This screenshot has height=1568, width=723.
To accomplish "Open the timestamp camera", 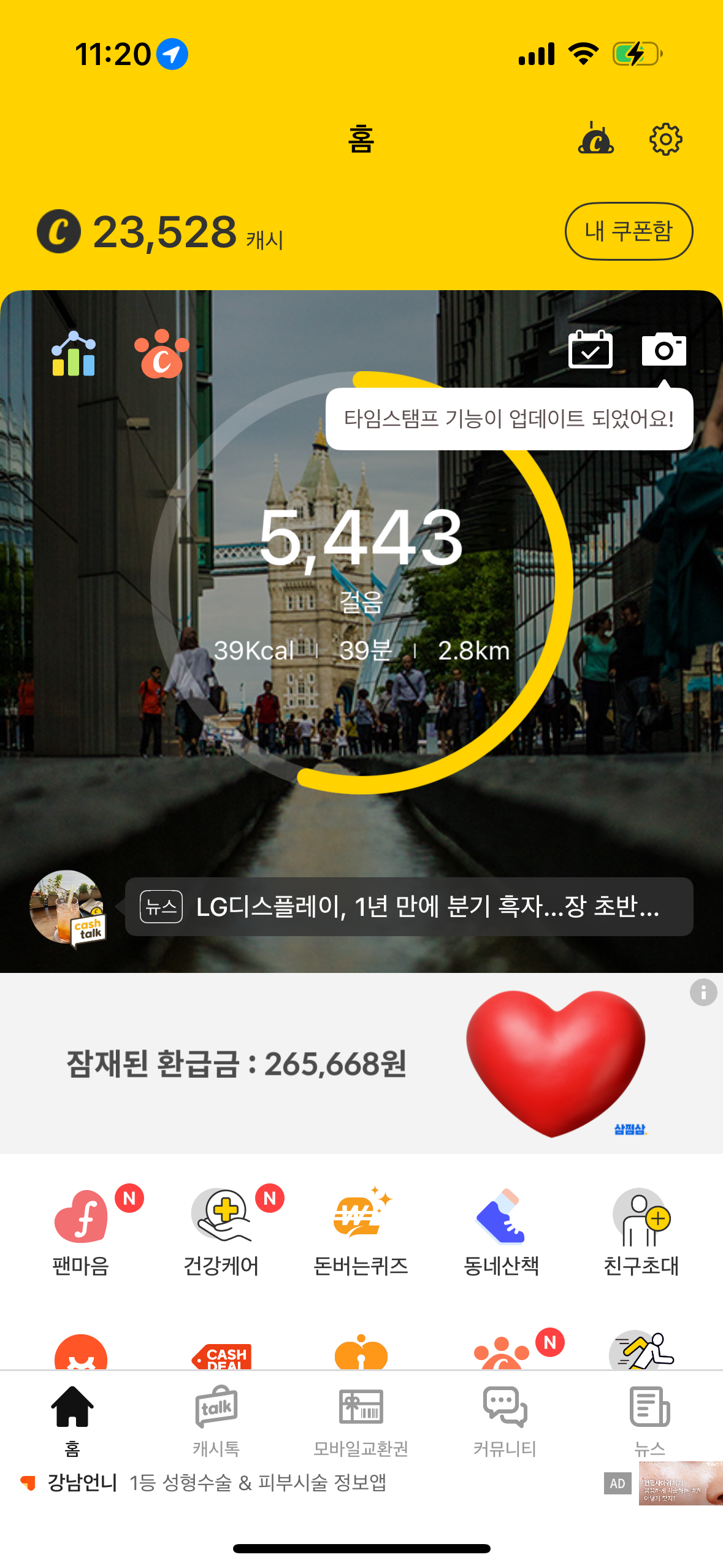I will click(664, 350).
